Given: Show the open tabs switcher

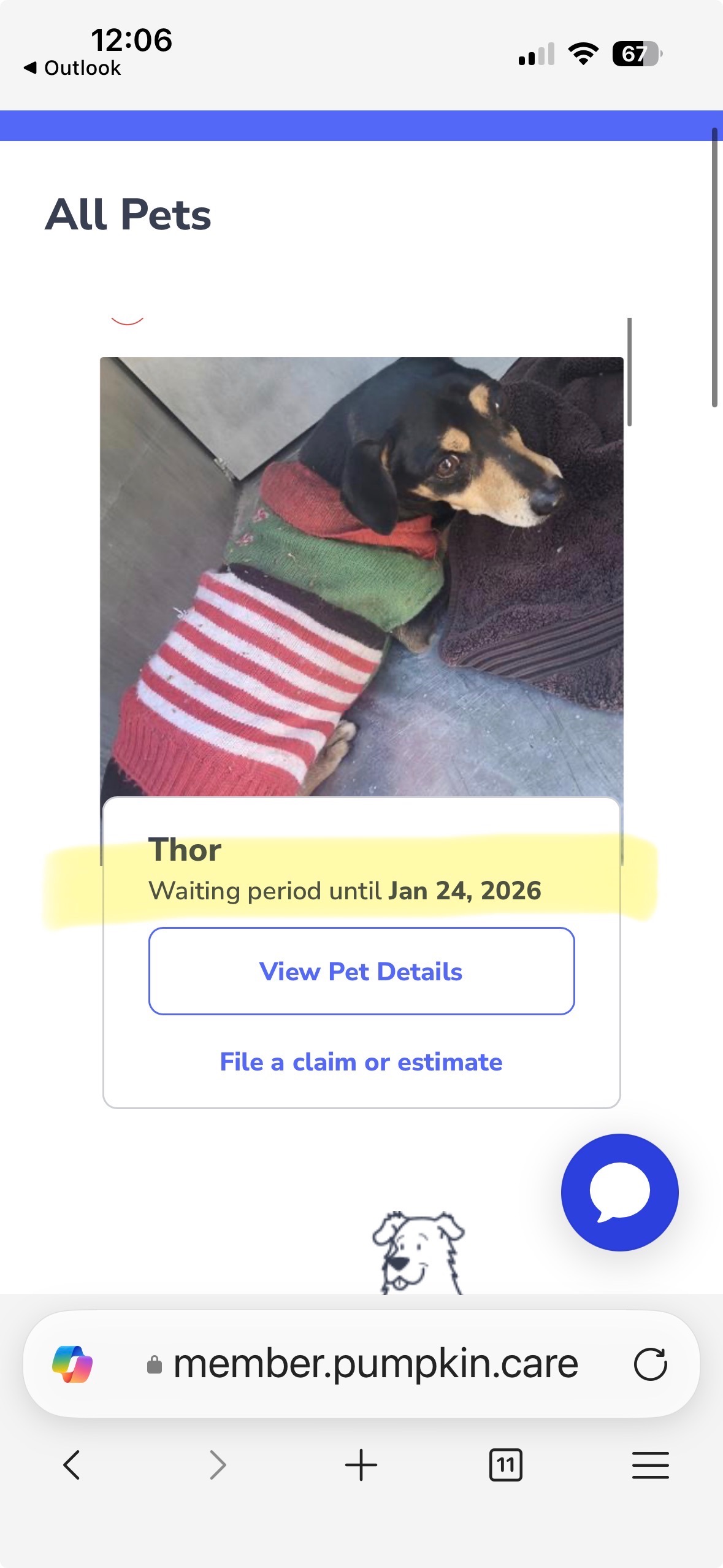Looking at the screenshot, I should click(x=506, y=1465).
